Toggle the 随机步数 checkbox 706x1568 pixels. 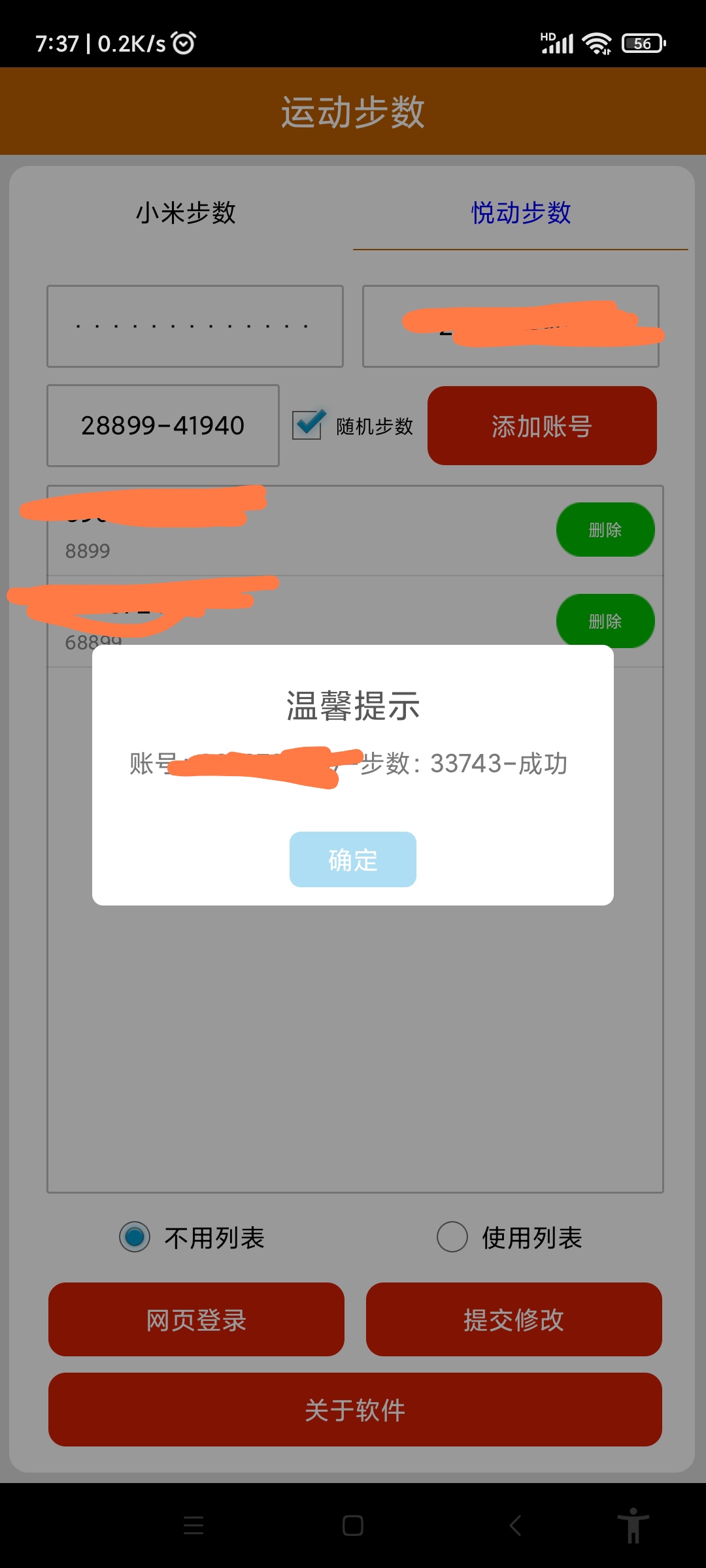pos(307,425)
